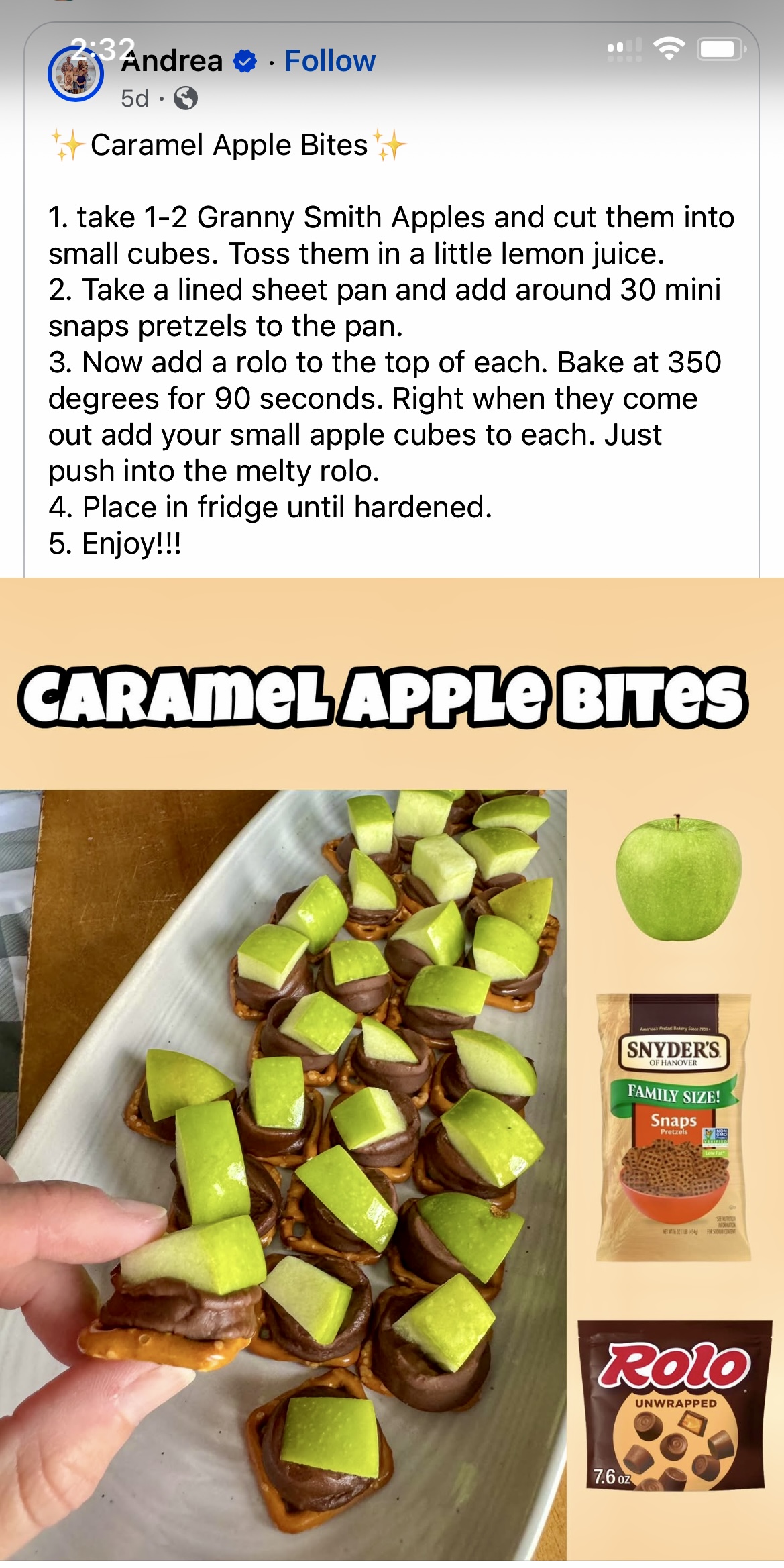Viewport: 784px width, 1568px height.
Task: Follow Andrea's profile
Action: click(x=329, y=61)
